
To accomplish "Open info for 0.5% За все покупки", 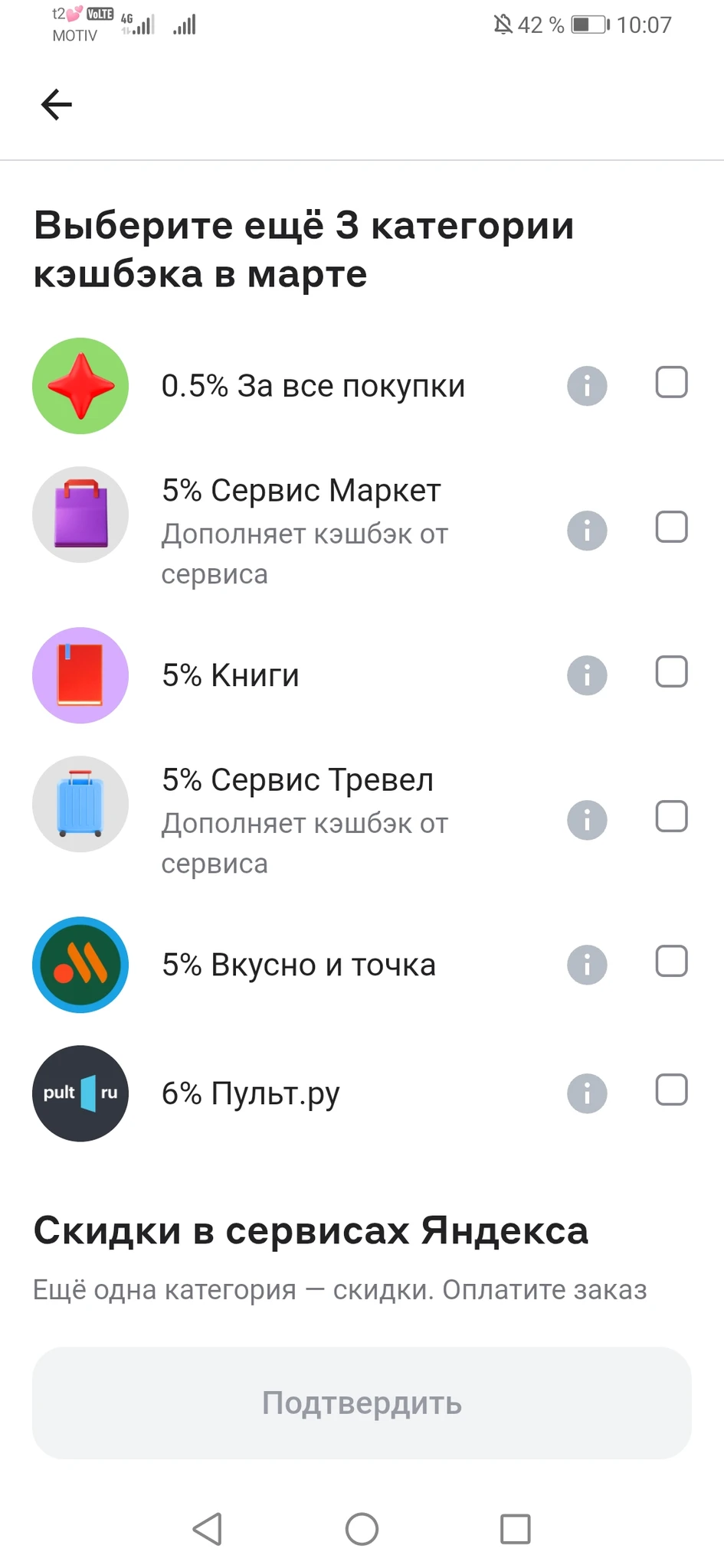I will (587, 386).
